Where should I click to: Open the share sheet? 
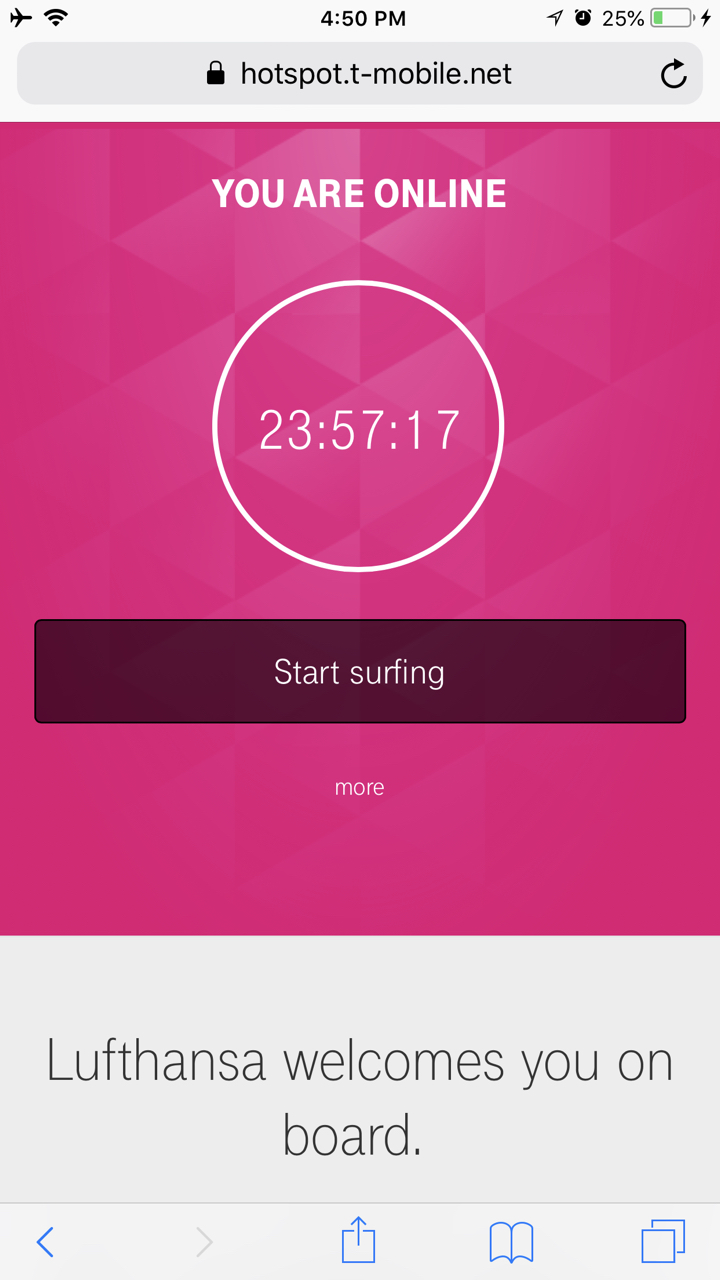pos(358,1240)
